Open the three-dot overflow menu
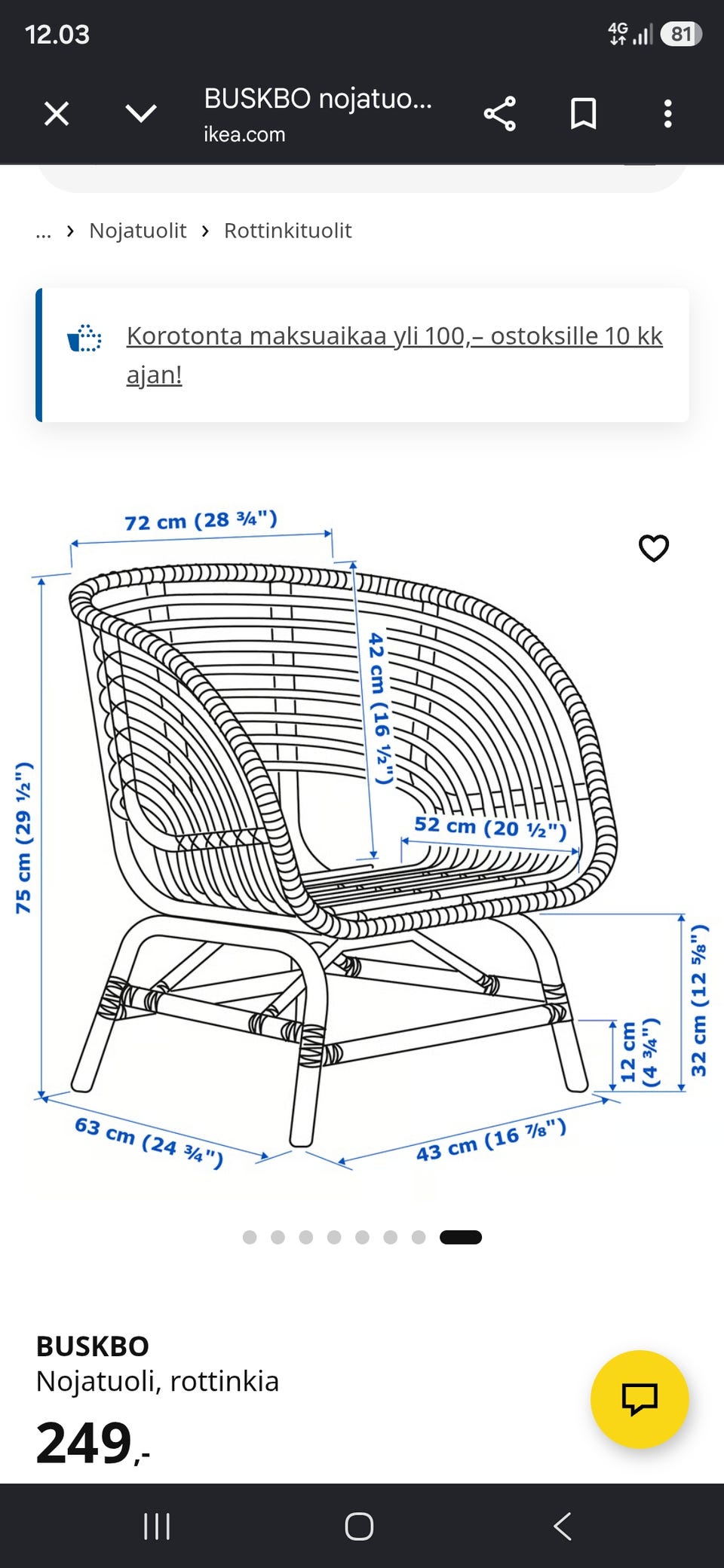 (x=667, y=114)
